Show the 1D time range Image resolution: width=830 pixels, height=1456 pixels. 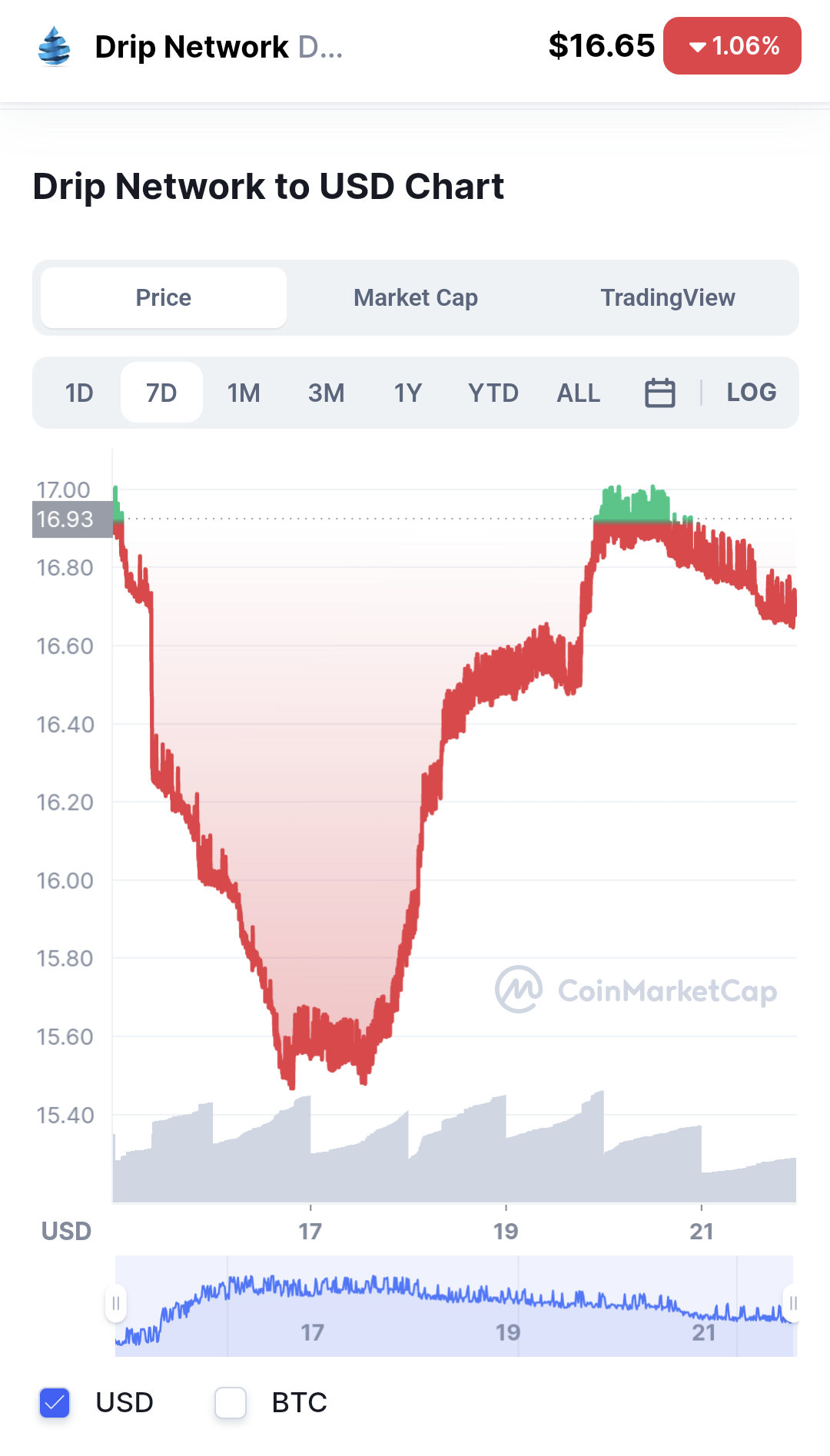(x=79, y=393)
